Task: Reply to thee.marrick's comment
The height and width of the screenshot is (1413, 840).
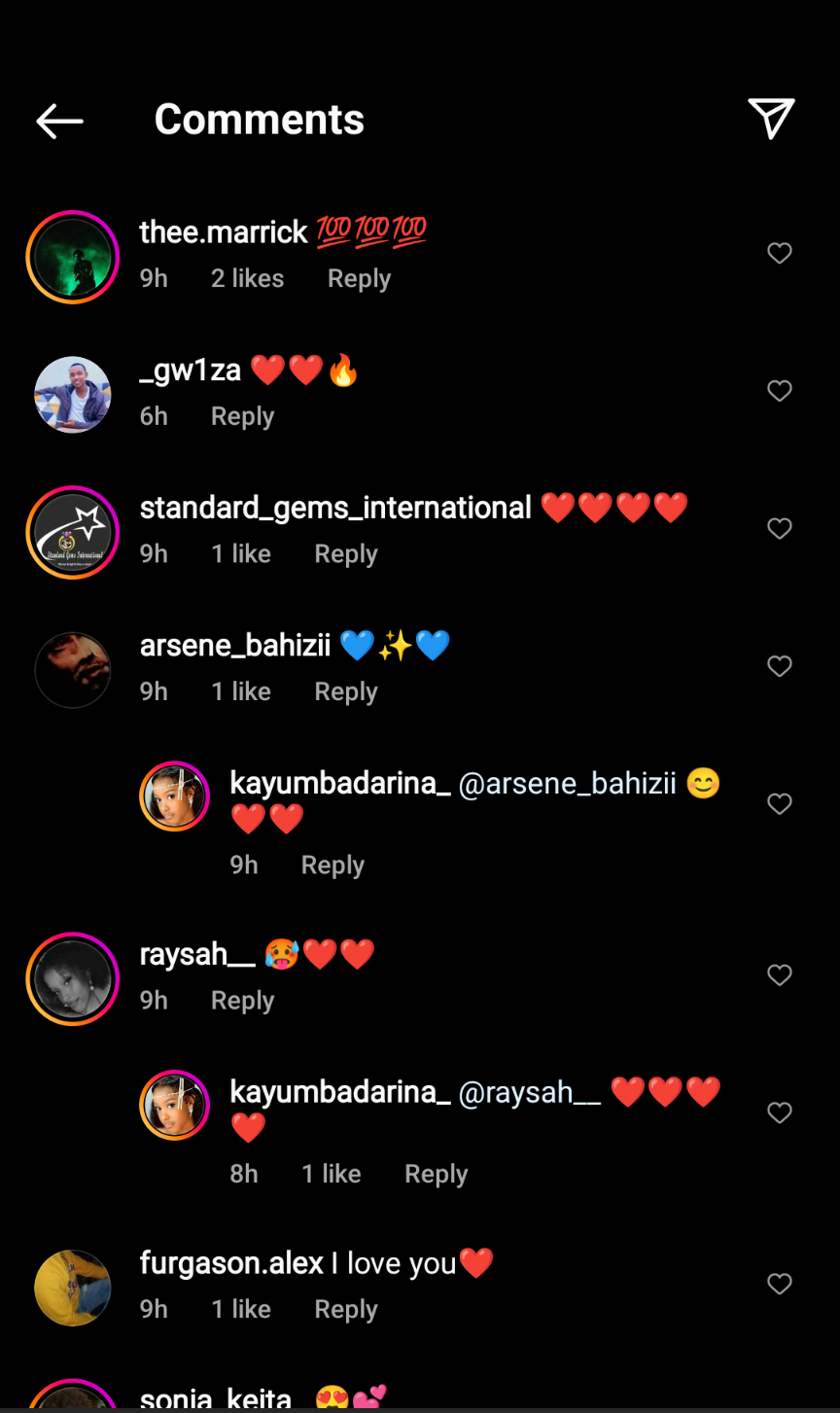Action: [x=359, y=279]
